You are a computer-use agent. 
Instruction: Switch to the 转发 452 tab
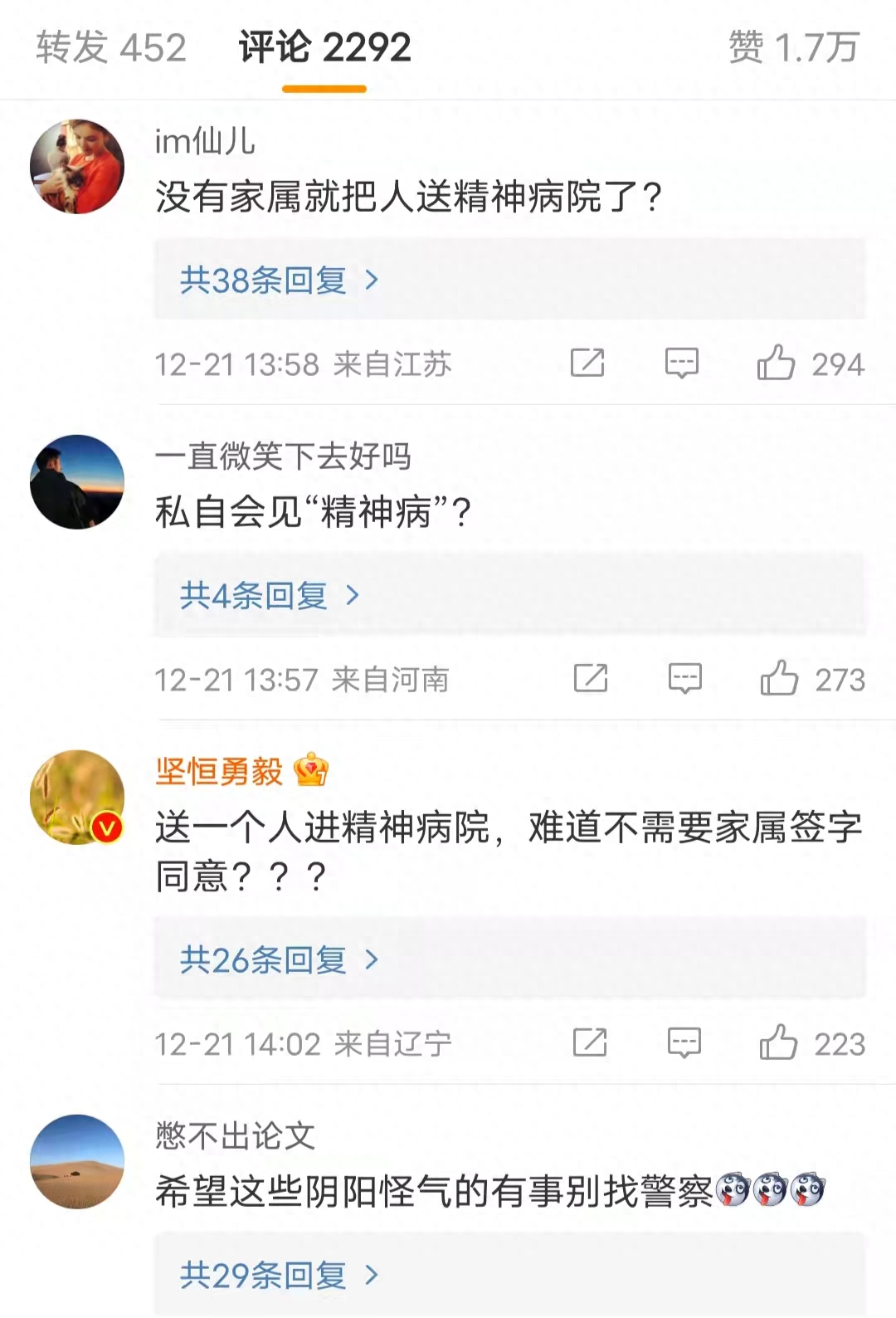111,47
